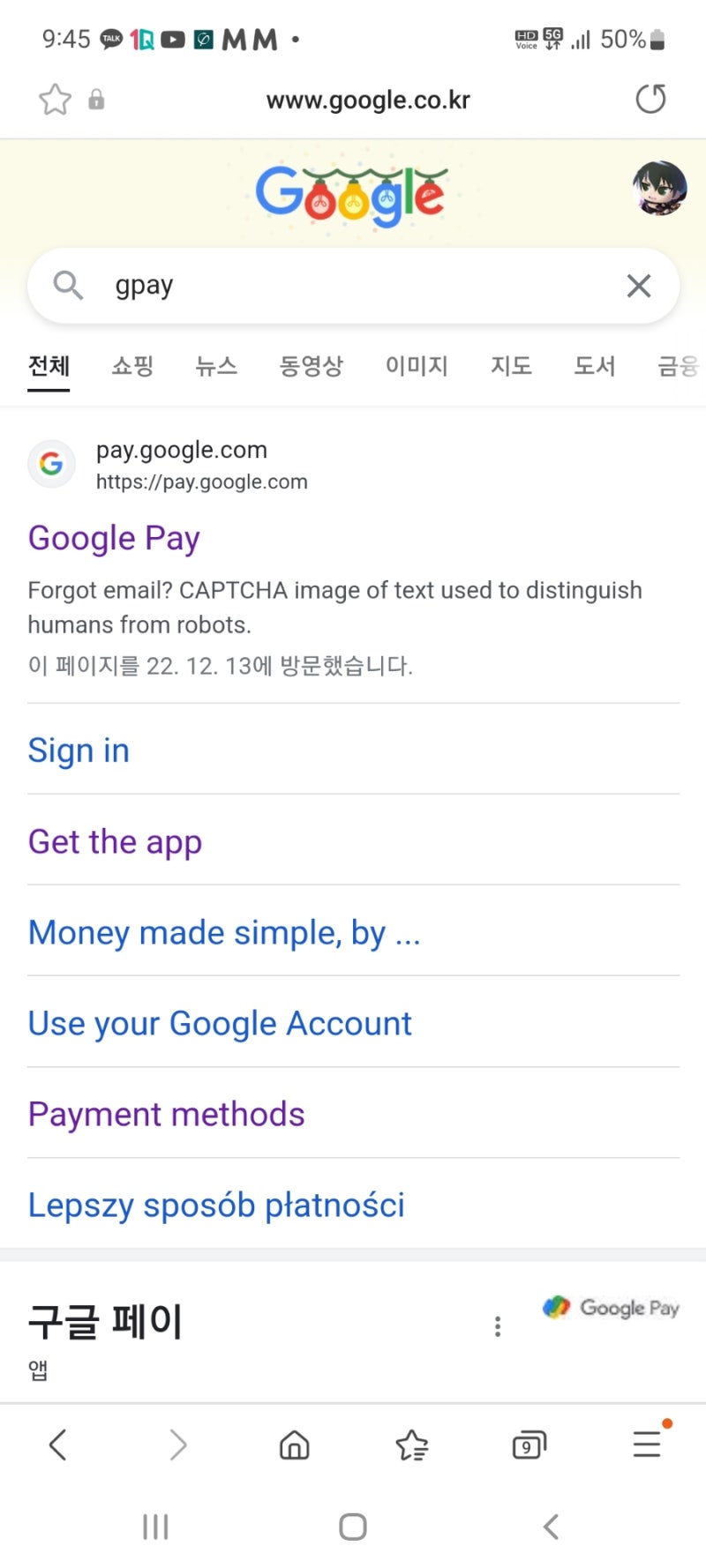The height and width of the screenshot is (1568, 706).
Task: Open the 뉴스 results tab
Action: click(x=216, y=366)
